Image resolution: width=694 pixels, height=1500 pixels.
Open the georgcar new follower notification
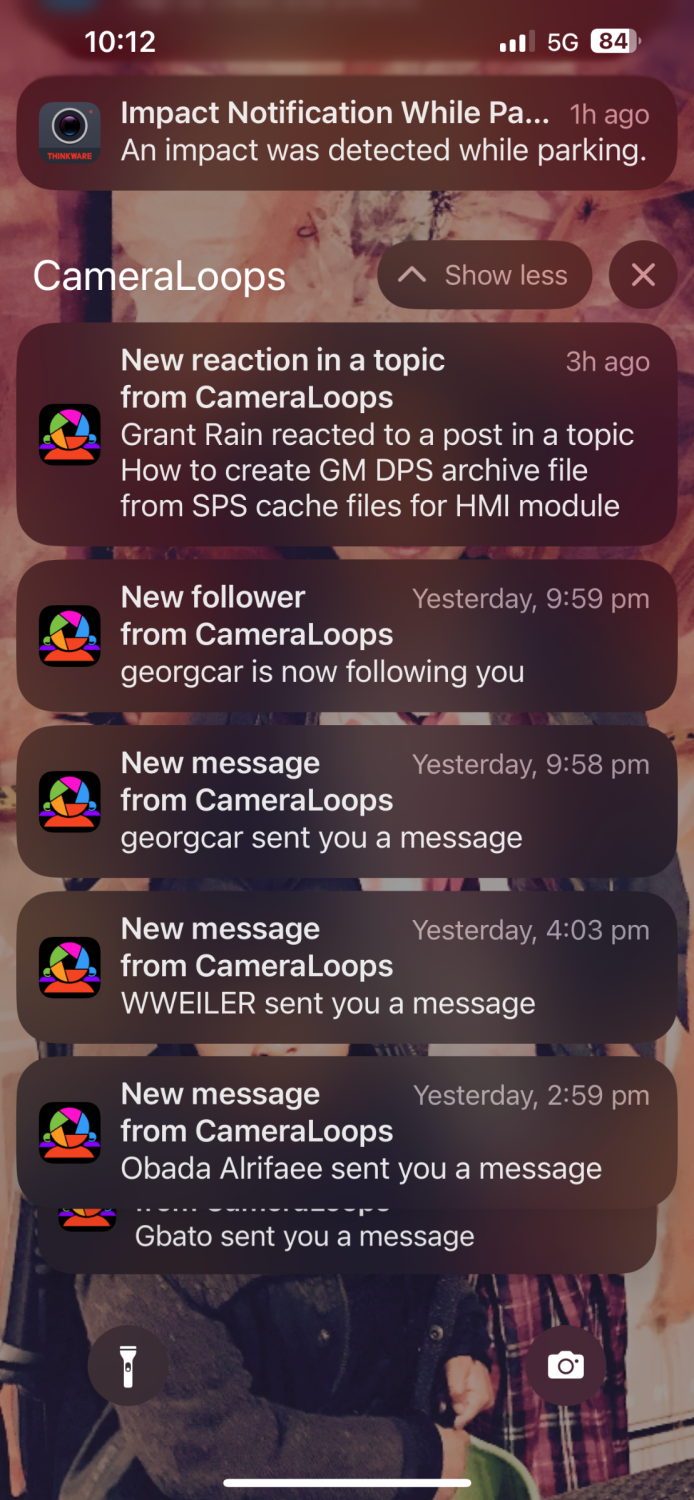(347, 635)
